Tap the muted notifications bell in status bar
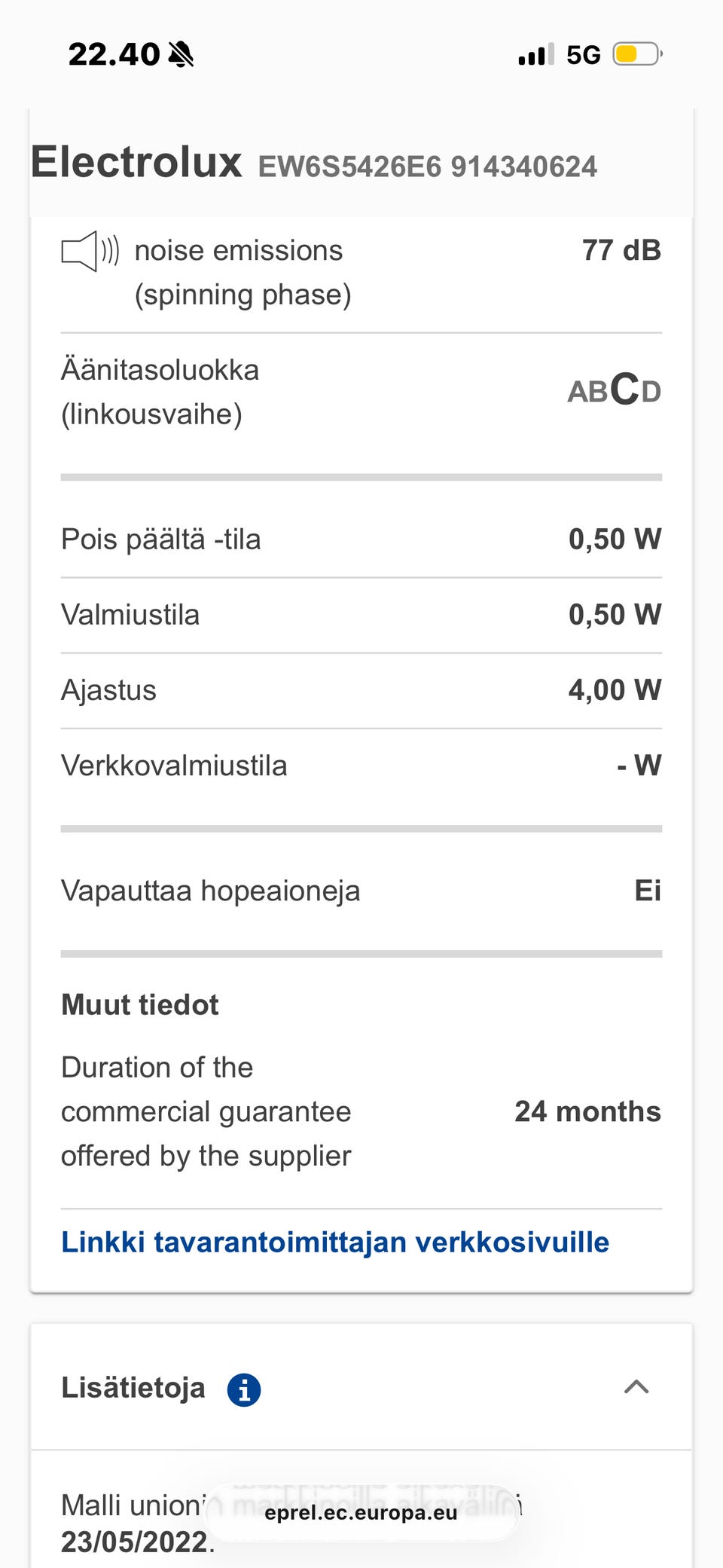 click(181, 53)
